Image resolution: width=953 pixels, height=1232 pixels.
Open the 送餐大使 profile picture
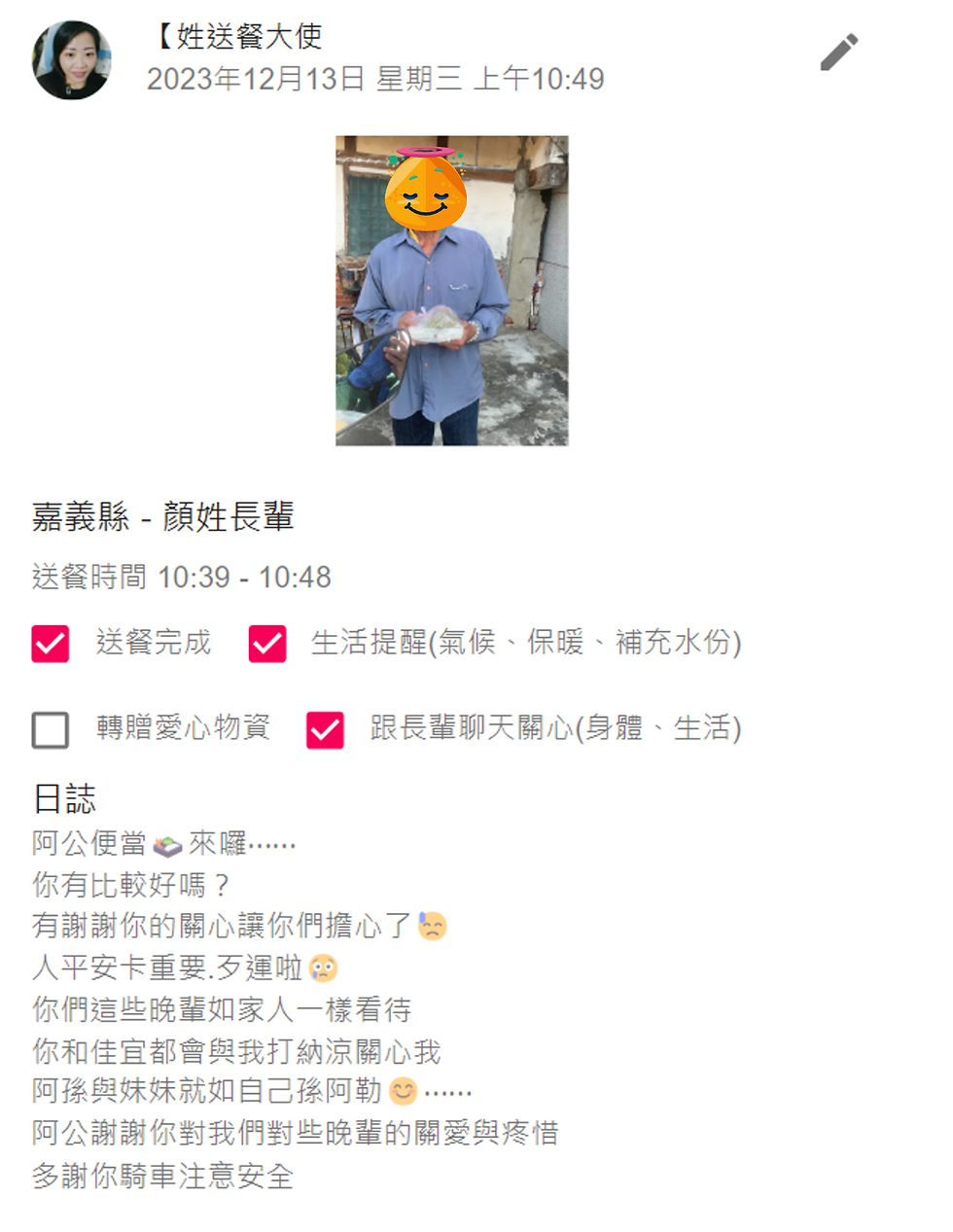(x=72, y=60)
